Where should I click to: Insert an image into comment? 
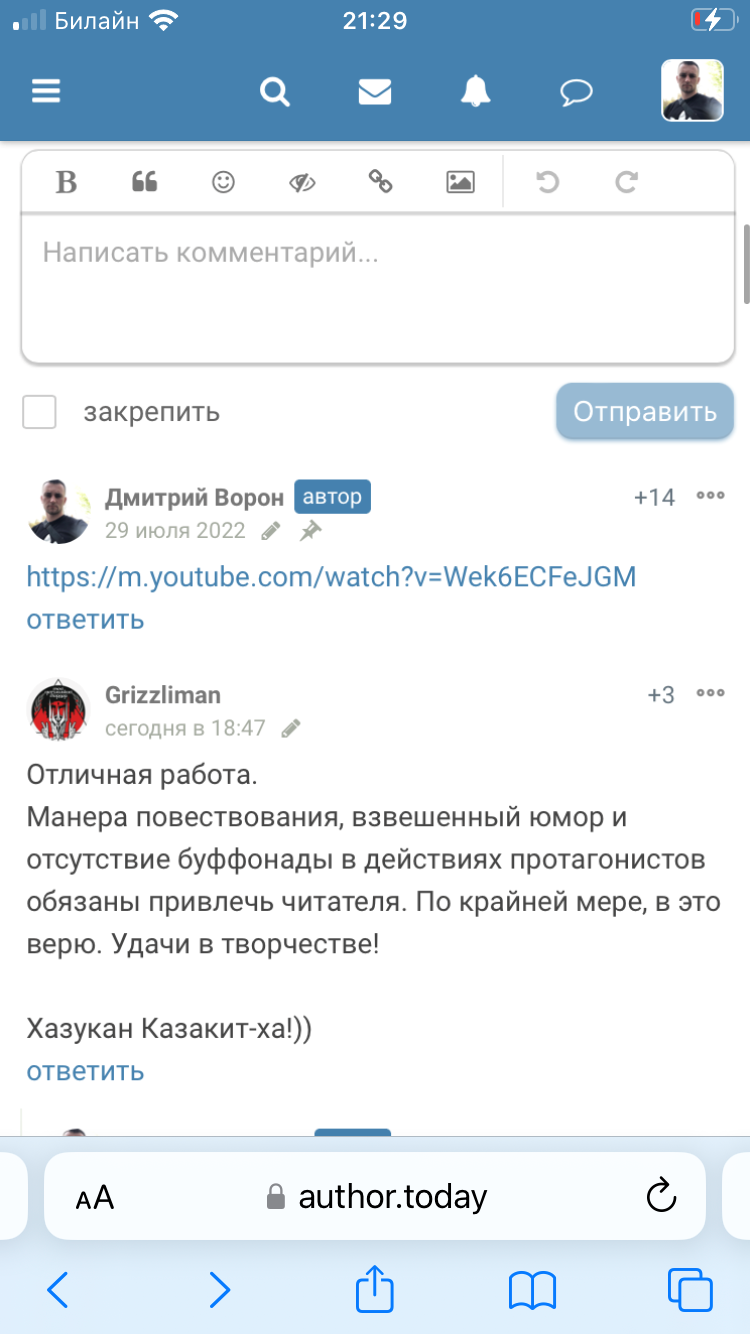(460, 182)
